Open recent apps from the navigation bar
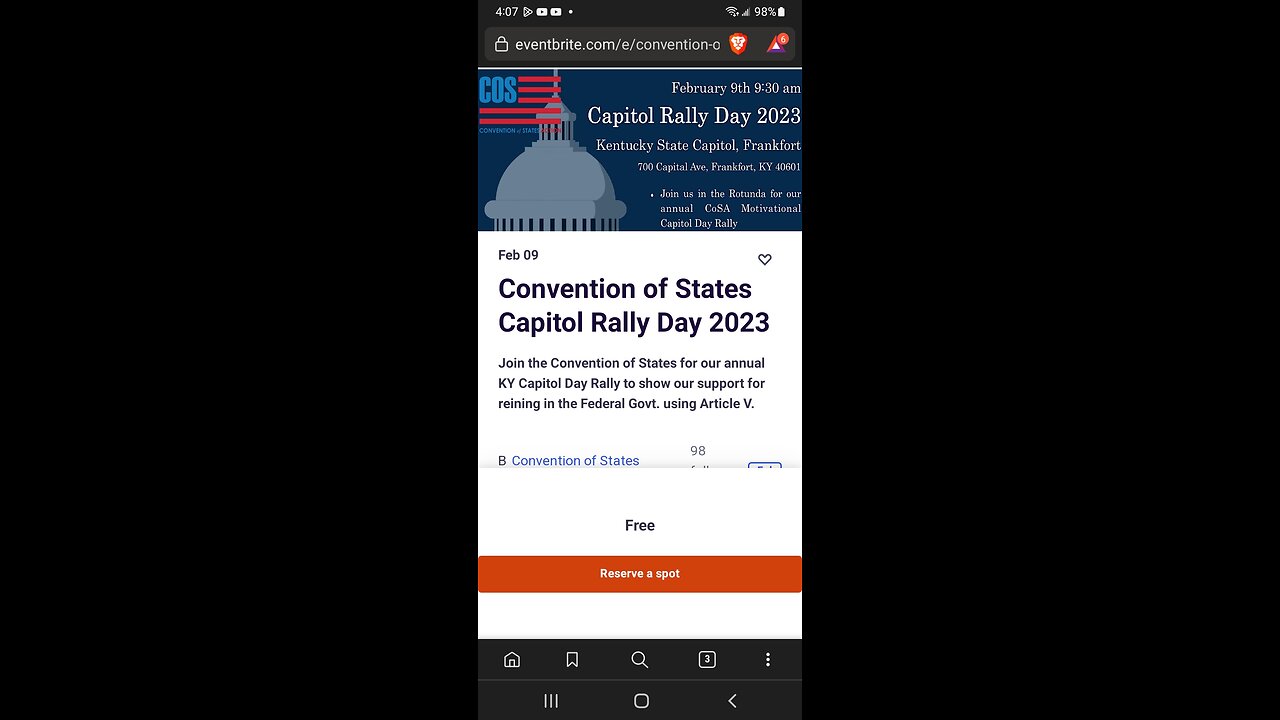1280x720 pixels. (551, 701)
